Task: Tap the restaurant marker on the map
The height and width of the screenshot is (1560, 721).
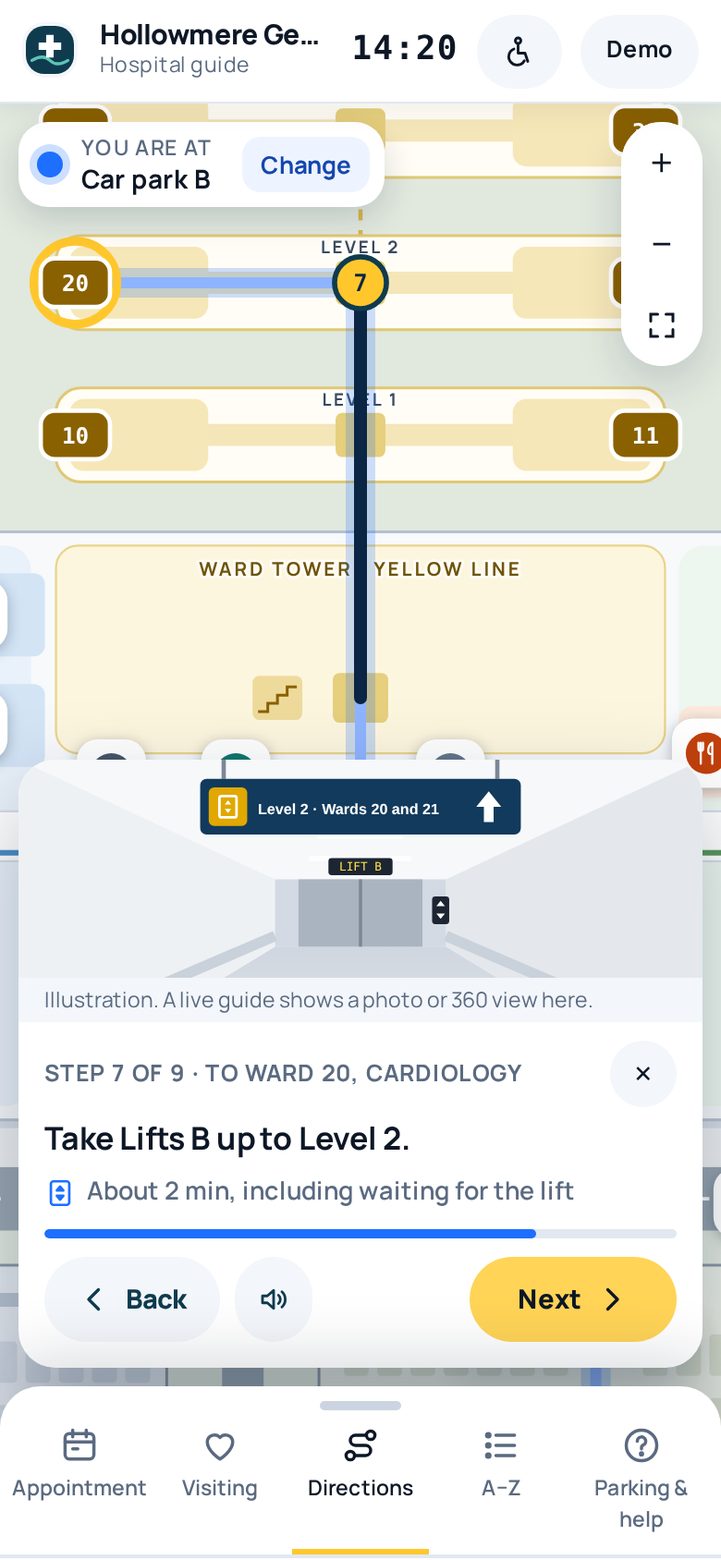Action: point(705,751)
